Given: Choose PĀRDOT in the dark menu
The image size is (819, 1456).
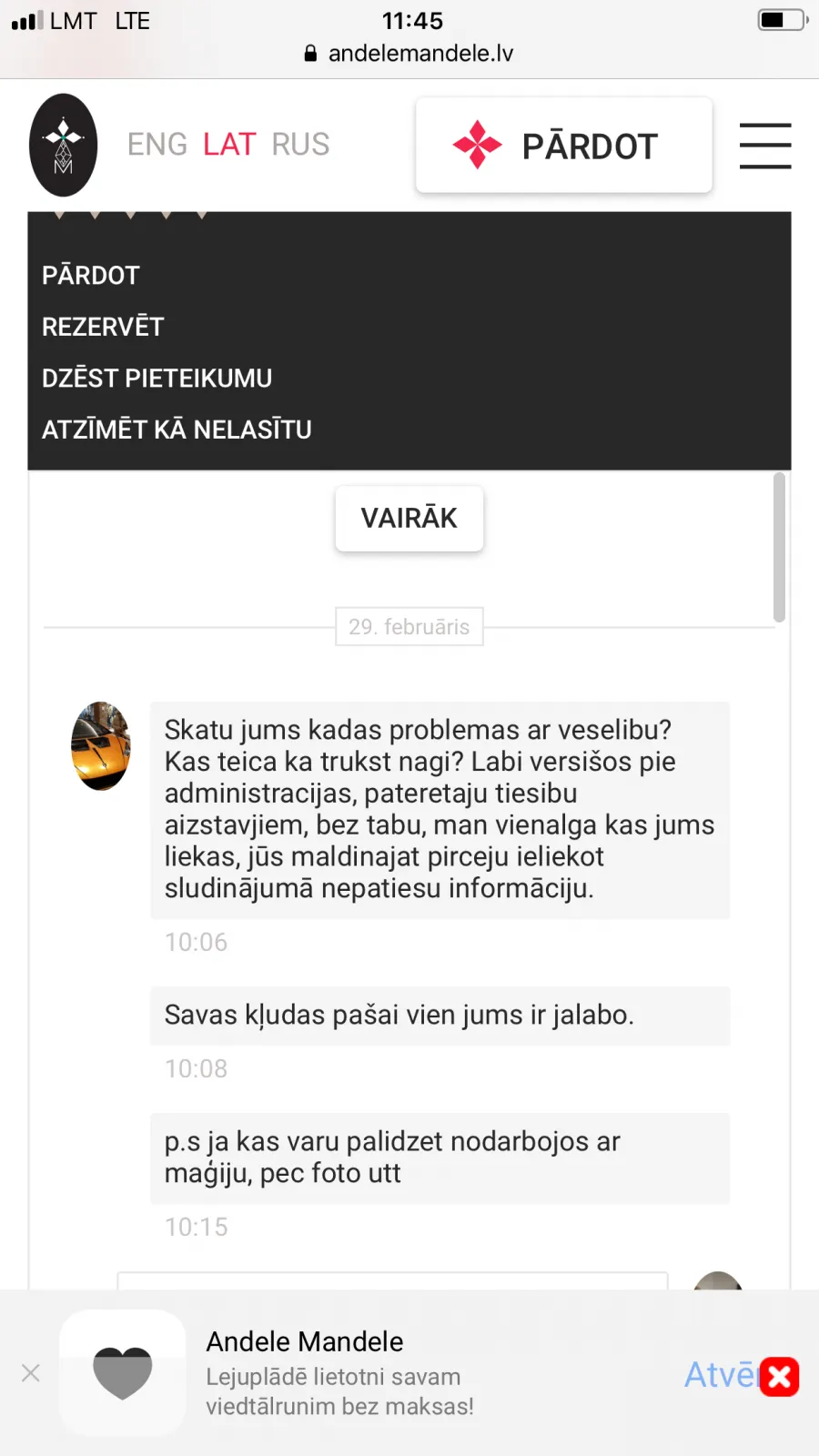Looking at the screenshot, I should pos(91,275).
